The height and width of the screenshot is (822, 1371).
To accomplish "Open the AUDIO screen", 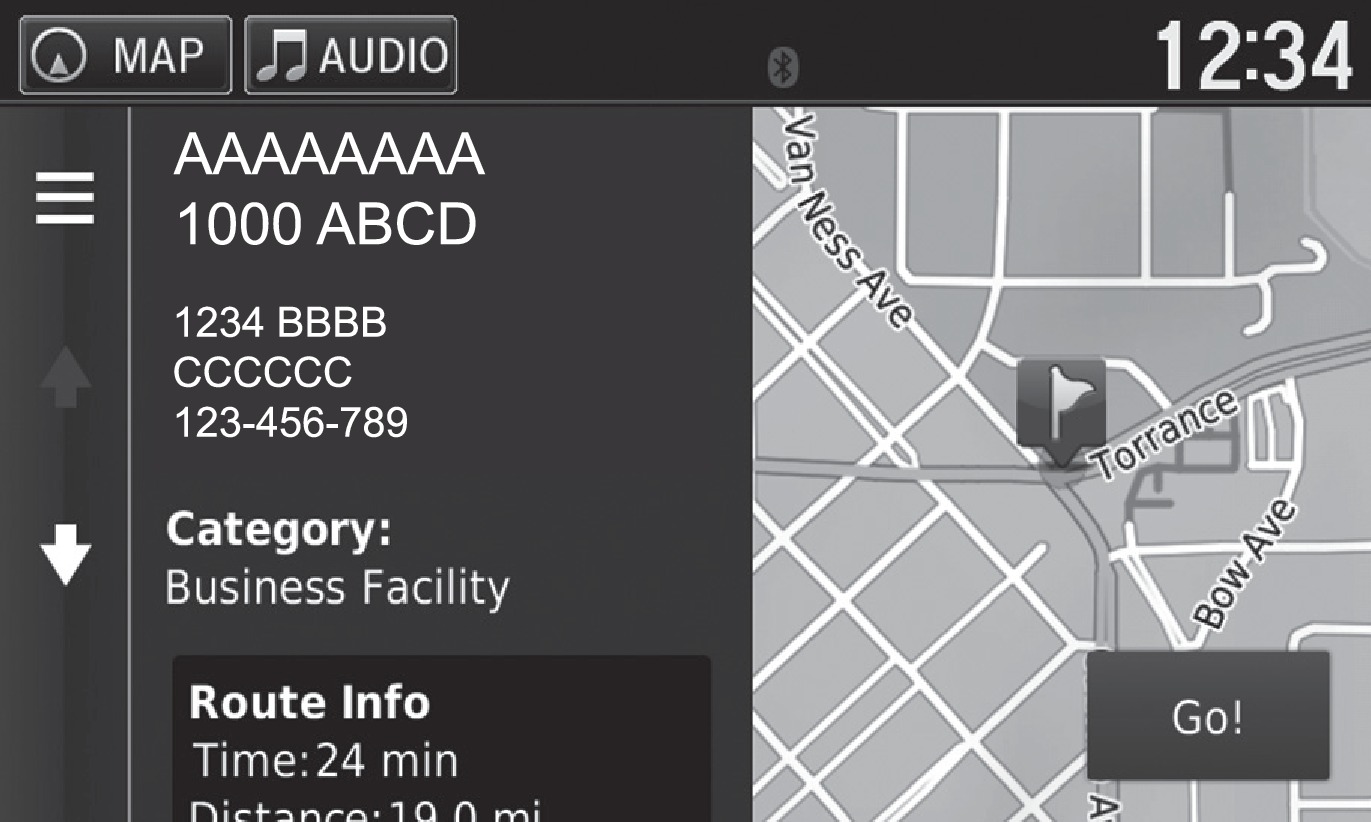I will pyautogui.click(x=350, y=55).
